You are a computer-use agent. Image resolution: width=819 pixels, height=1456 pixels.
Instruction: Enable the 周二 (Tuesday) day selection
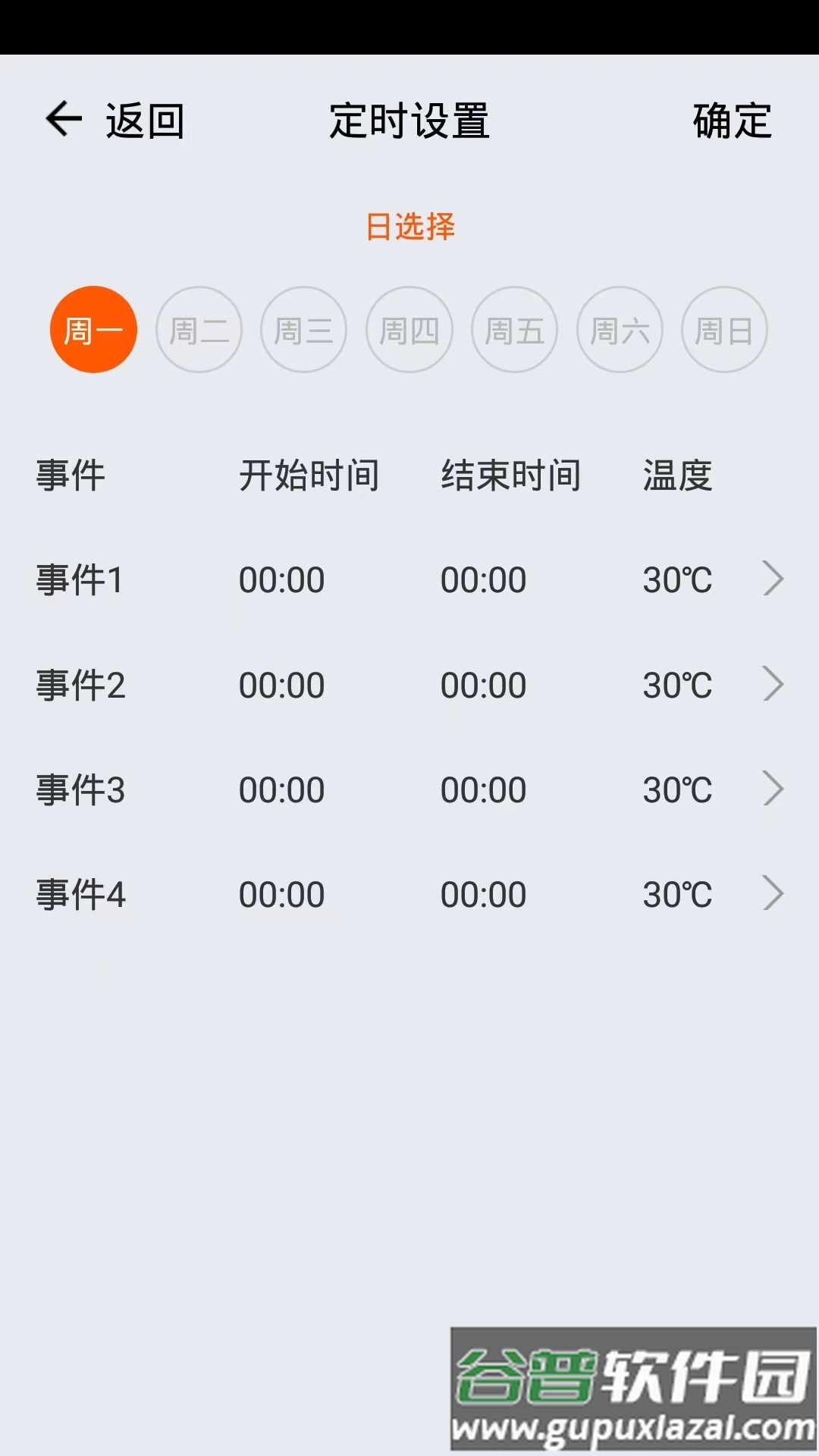tap(199, 329)
